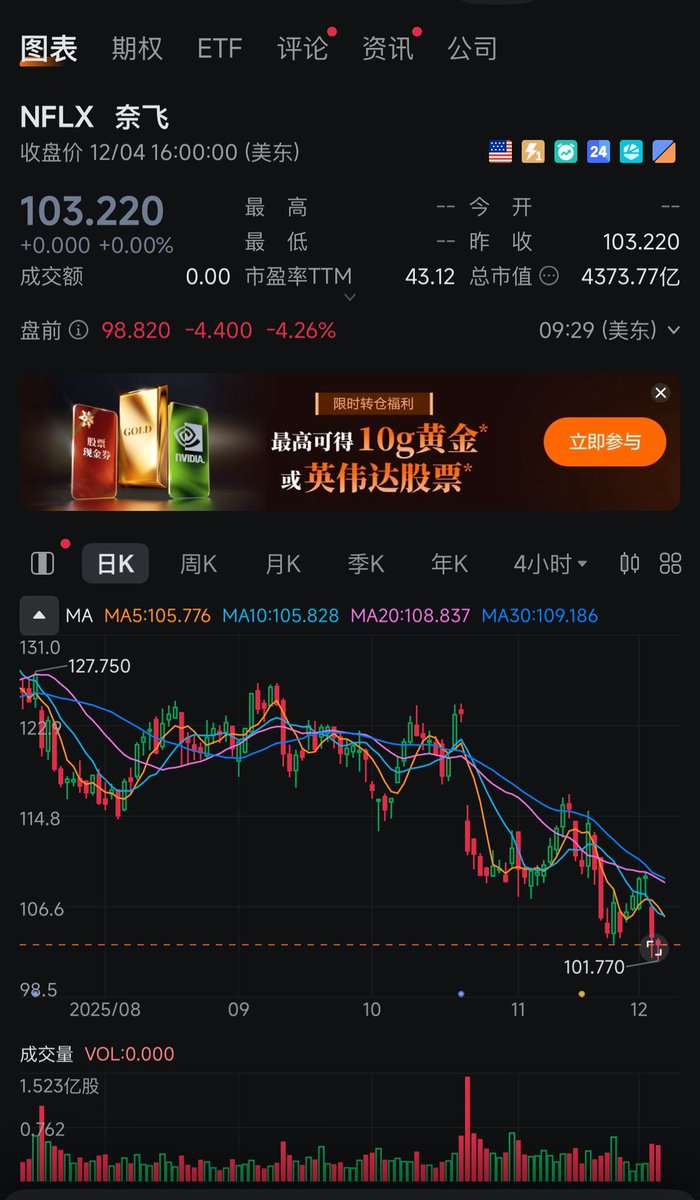The width and height of the screenshot is (700, 1200).
Task: Open the 4小时 interval dropdown
Action: (550, 563)
